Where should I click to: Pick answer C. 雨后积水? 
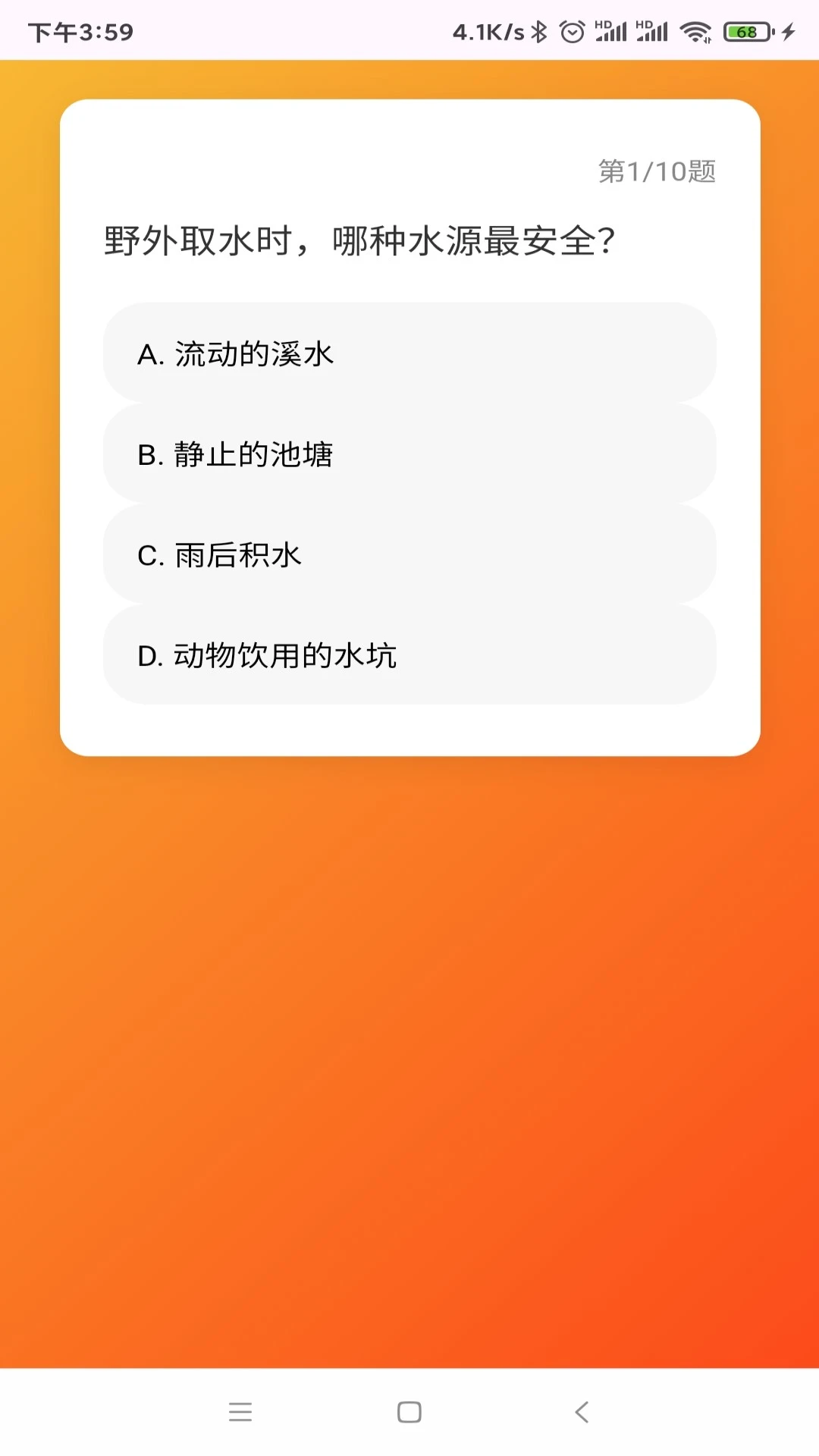click(409, 555)
